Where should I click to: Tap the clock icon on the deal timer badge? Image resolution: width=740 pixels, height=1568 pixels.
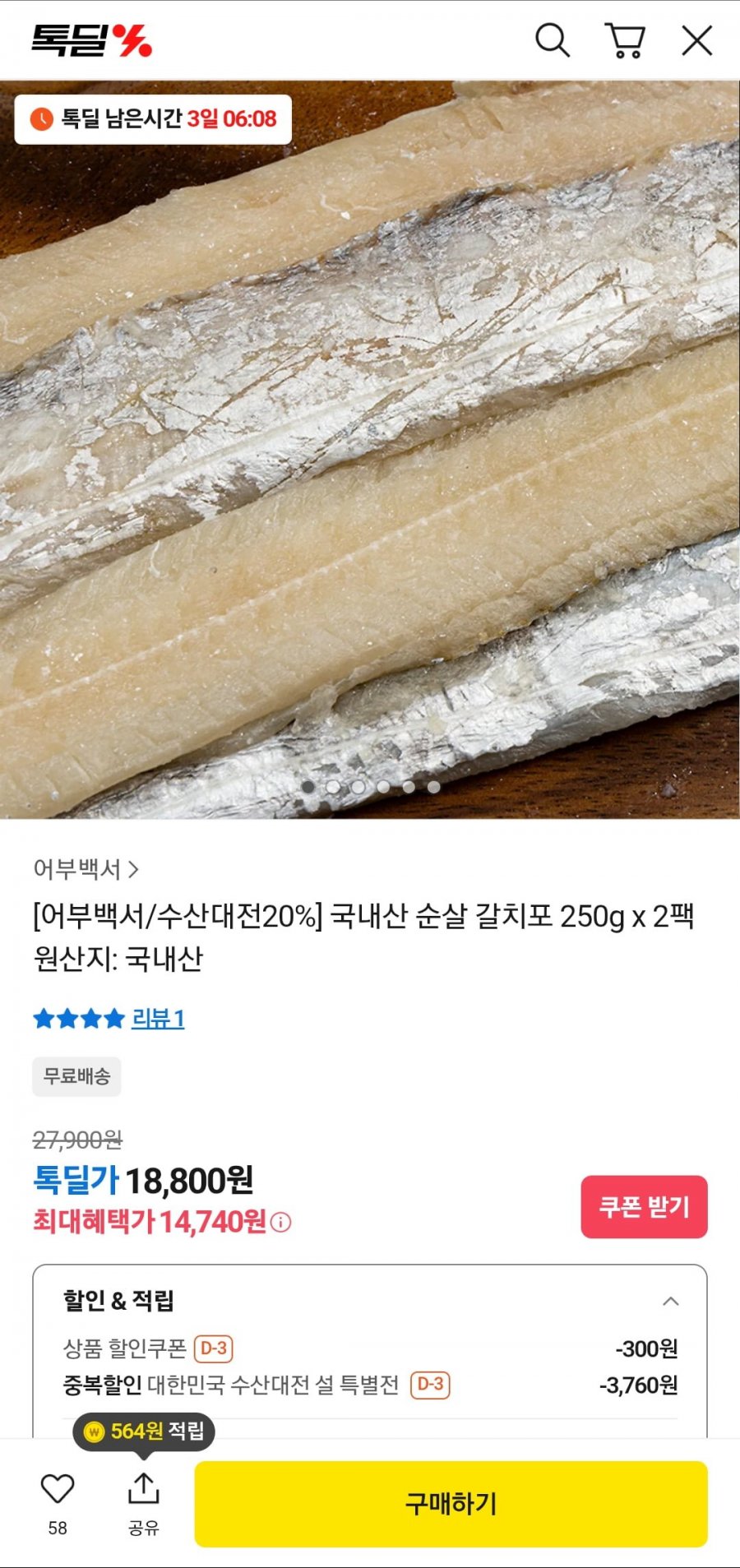[x=41, y=118]
